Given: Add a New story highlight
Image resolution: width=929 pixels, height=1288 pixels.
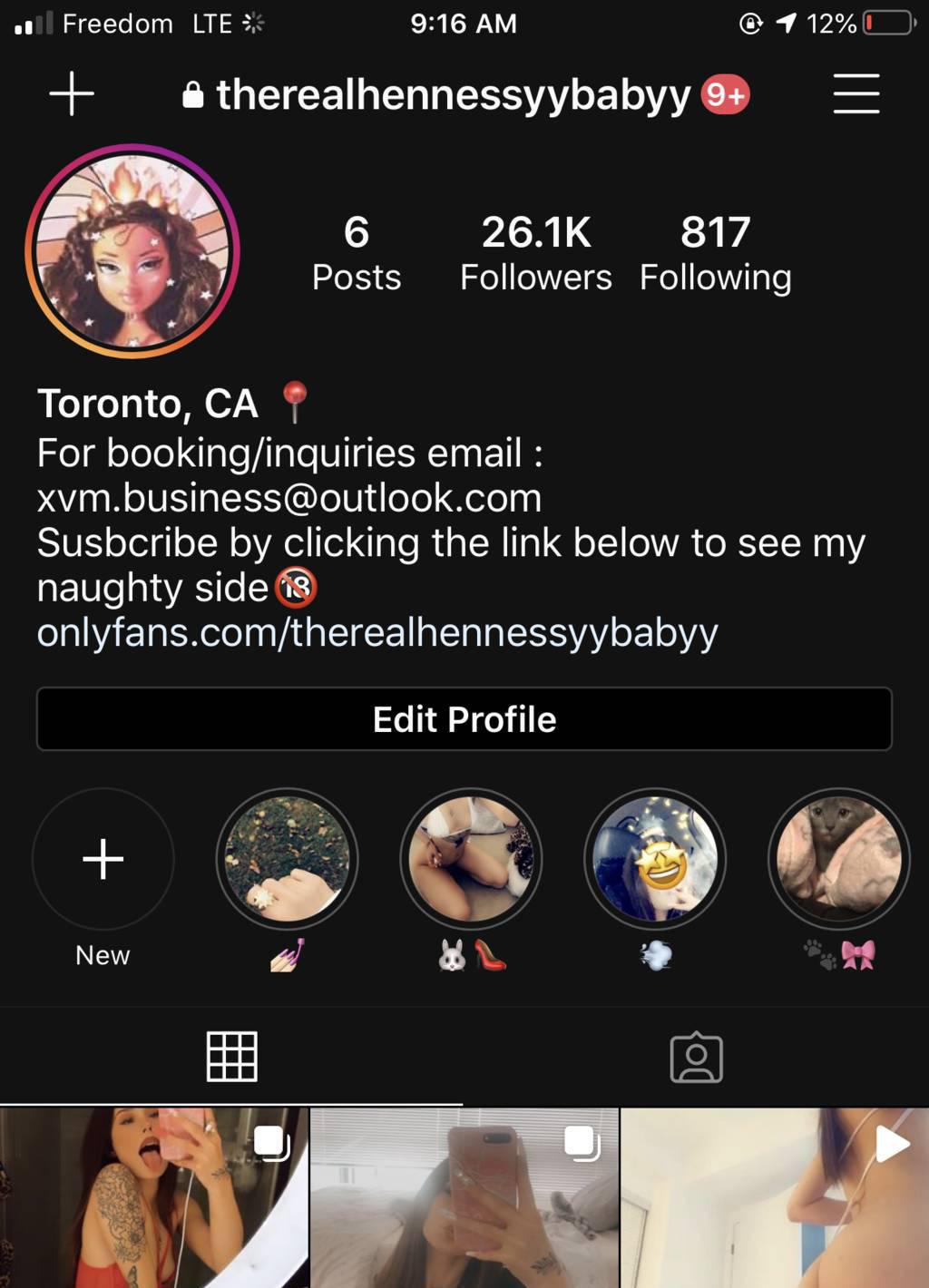Looking at the screenshot, I should [x=103, y=859].
